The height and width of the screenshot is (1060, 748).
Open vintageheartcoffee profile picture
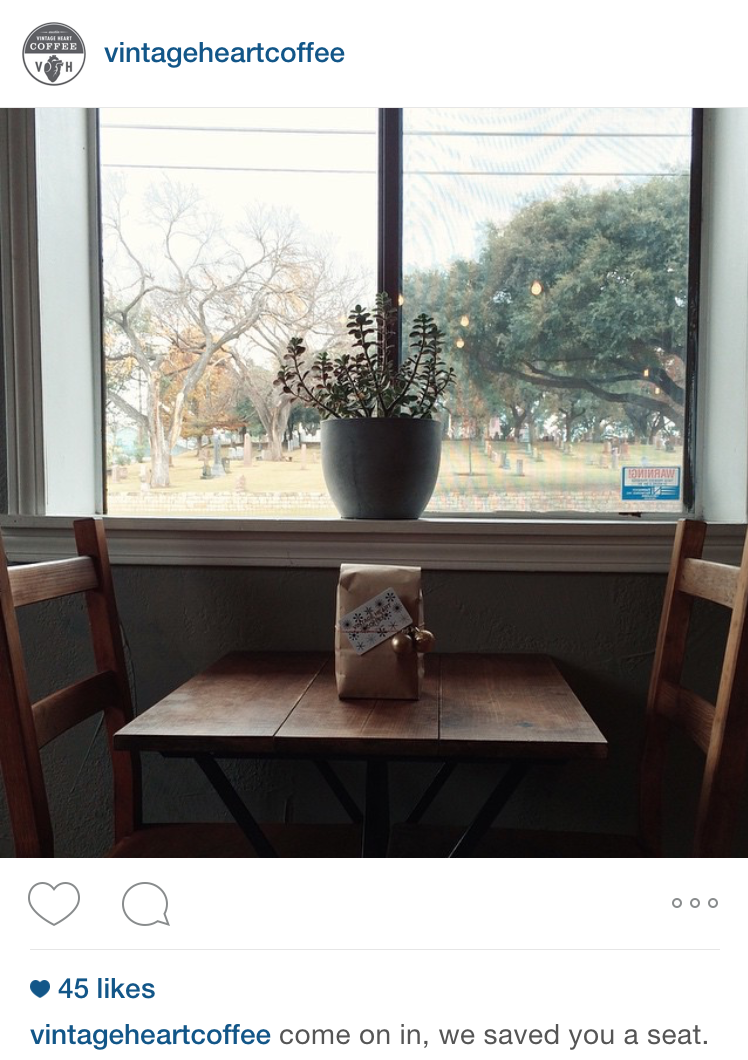click(54, 54)
